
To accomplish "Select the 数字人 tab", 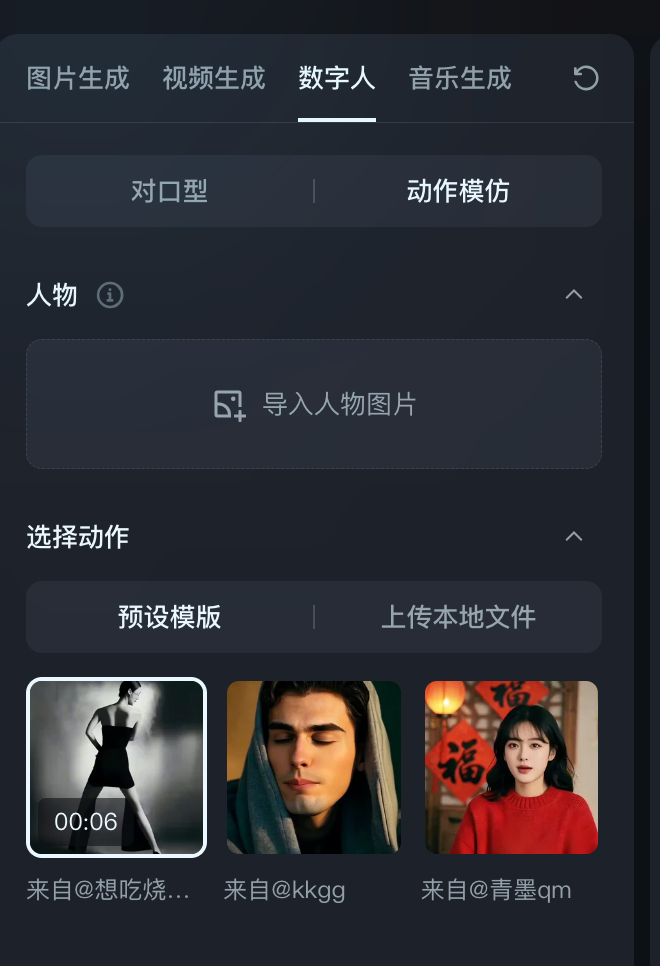I will pyautogui.click(x=337, y=78).
